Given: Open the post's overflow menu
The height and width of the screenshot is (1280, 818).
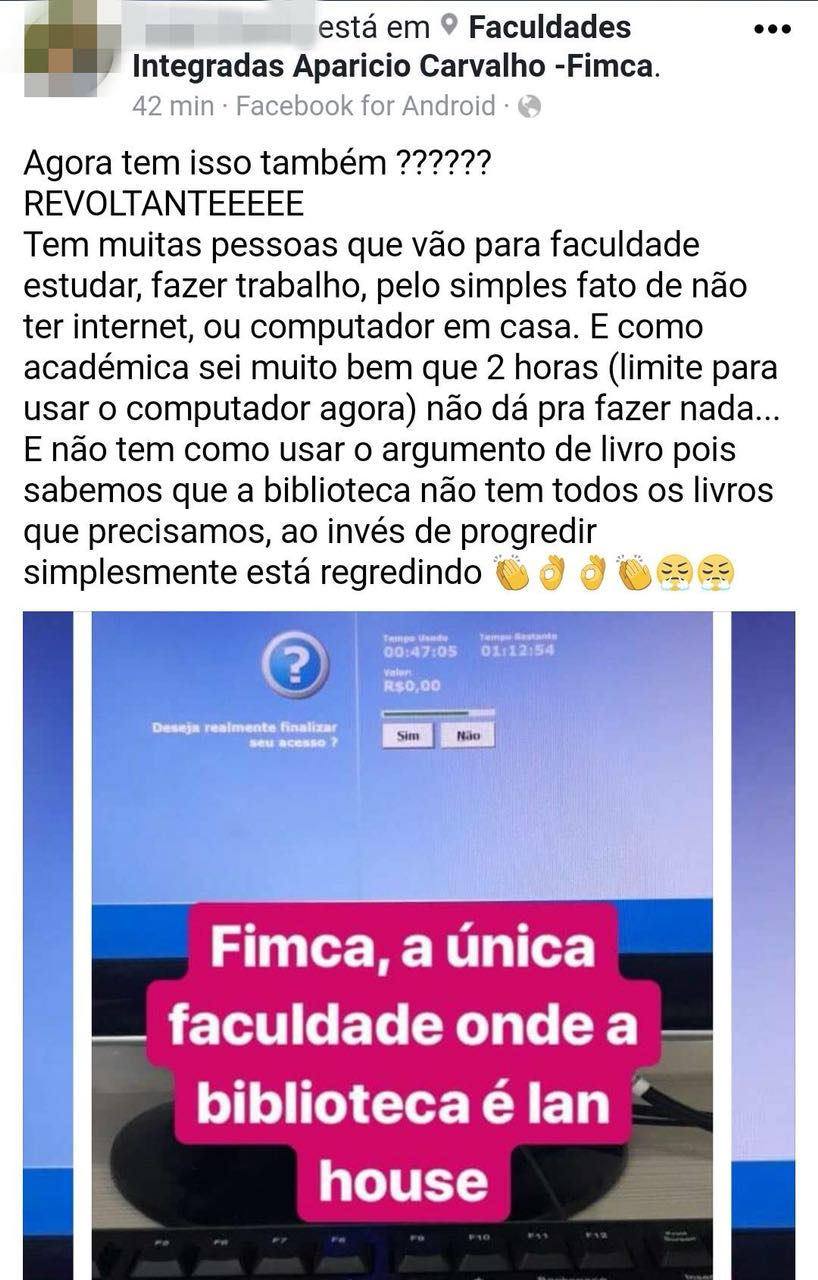Looking at the screenshot, I should (771, 29).
